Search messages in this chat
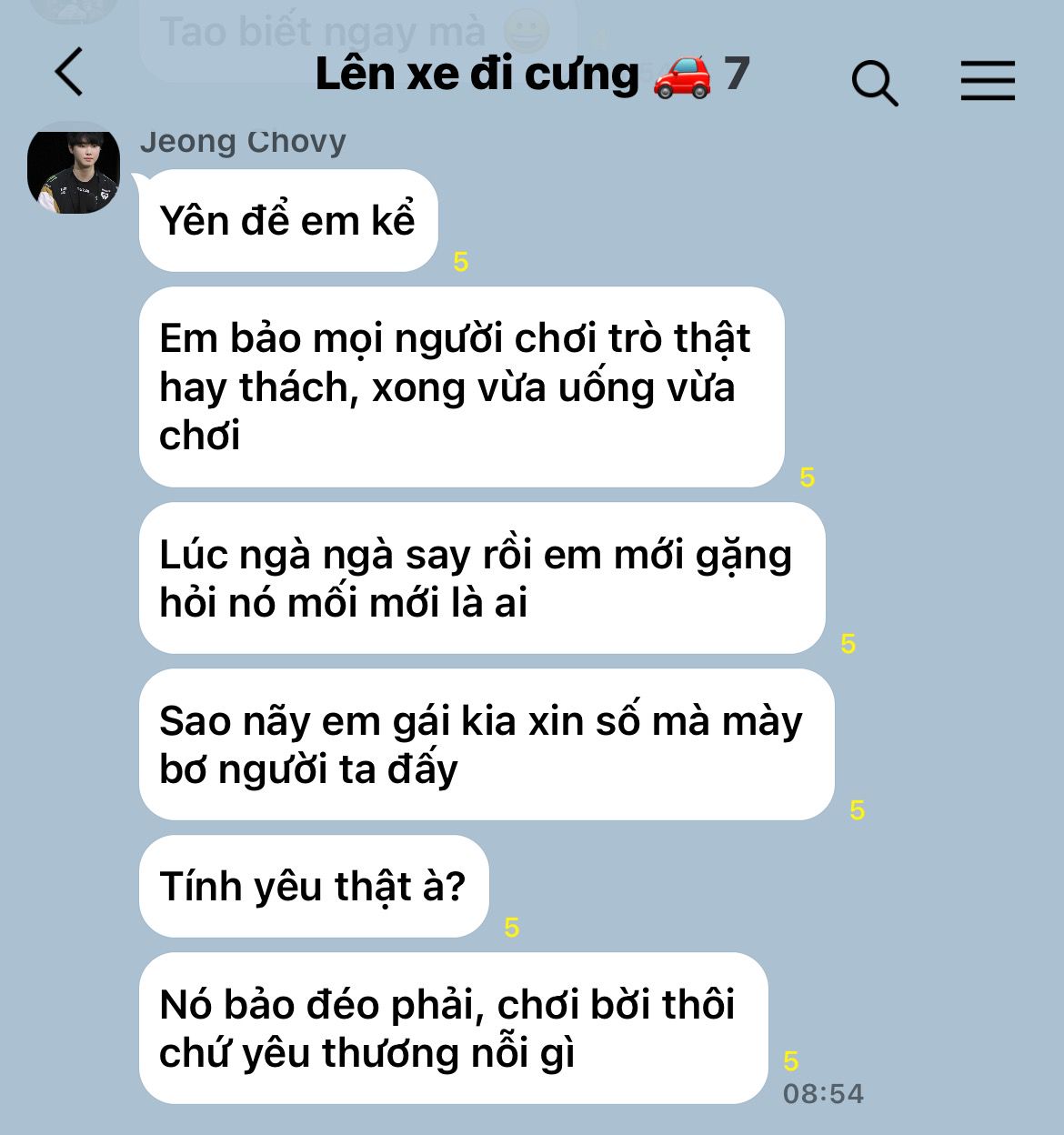Screen dimensions: 1064x1135 874,83
